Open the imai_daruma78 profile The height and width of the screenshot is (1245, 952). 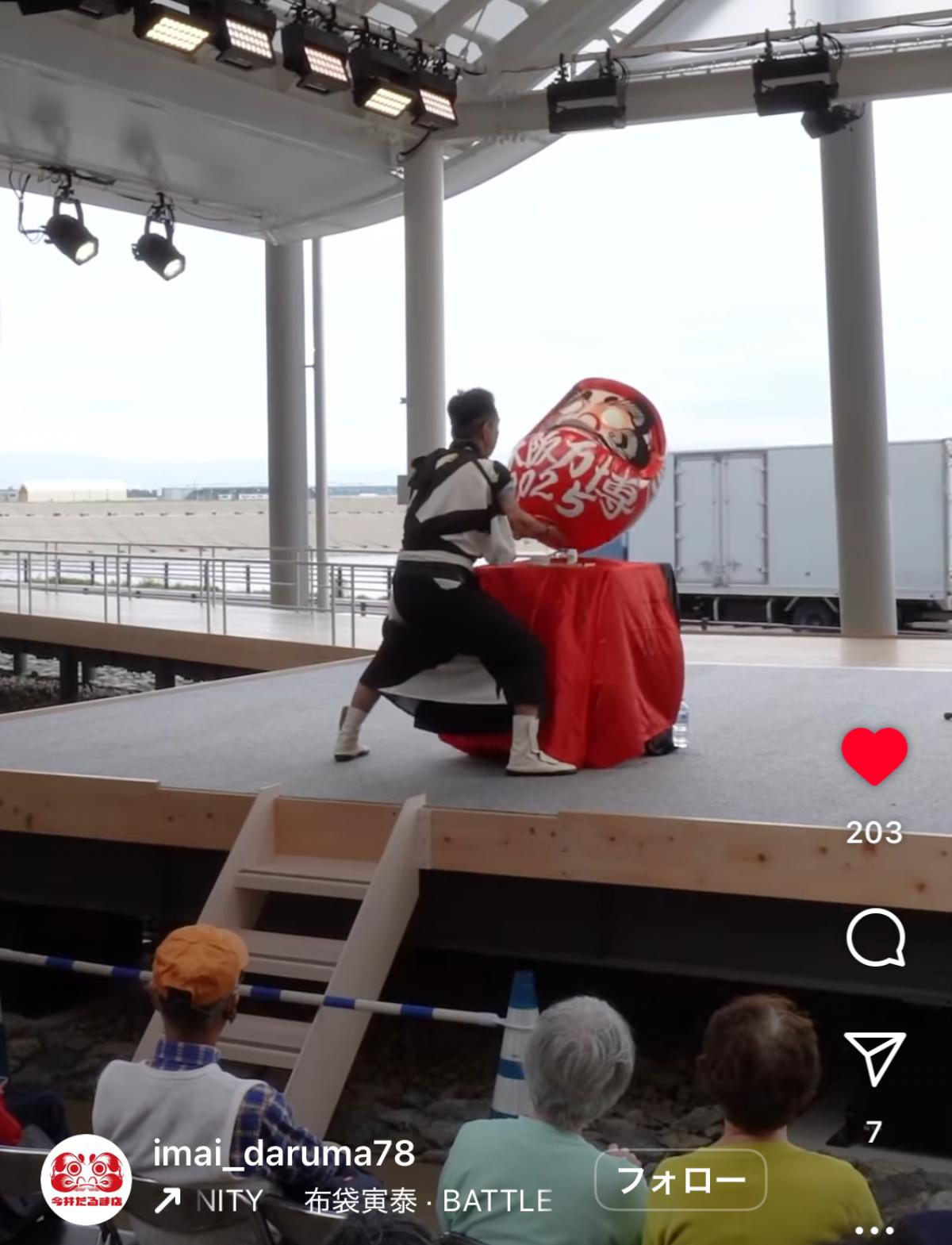tap(283, 1153)
